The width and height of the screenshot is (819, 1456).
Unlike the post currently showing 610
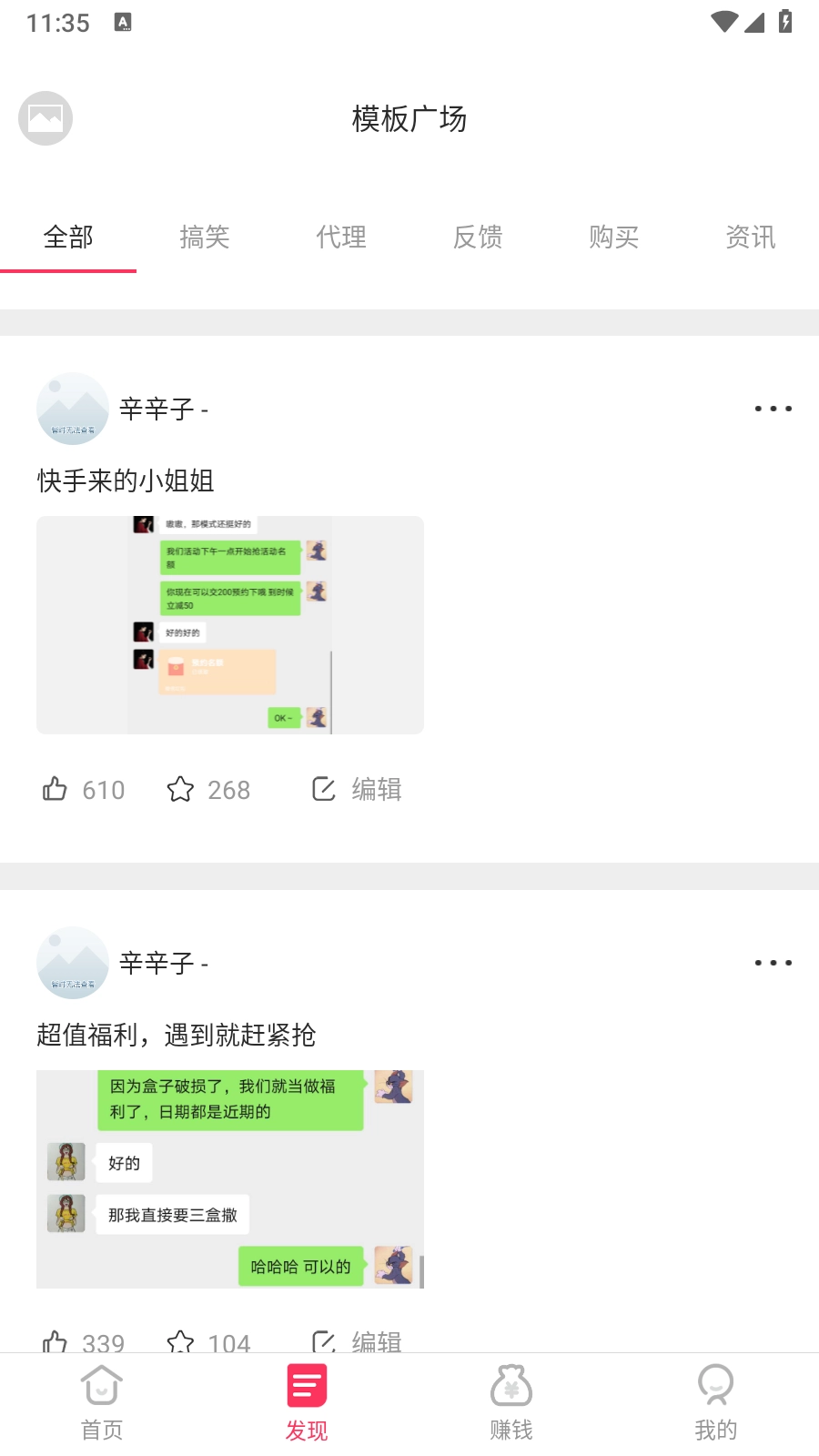click(56, 789)
